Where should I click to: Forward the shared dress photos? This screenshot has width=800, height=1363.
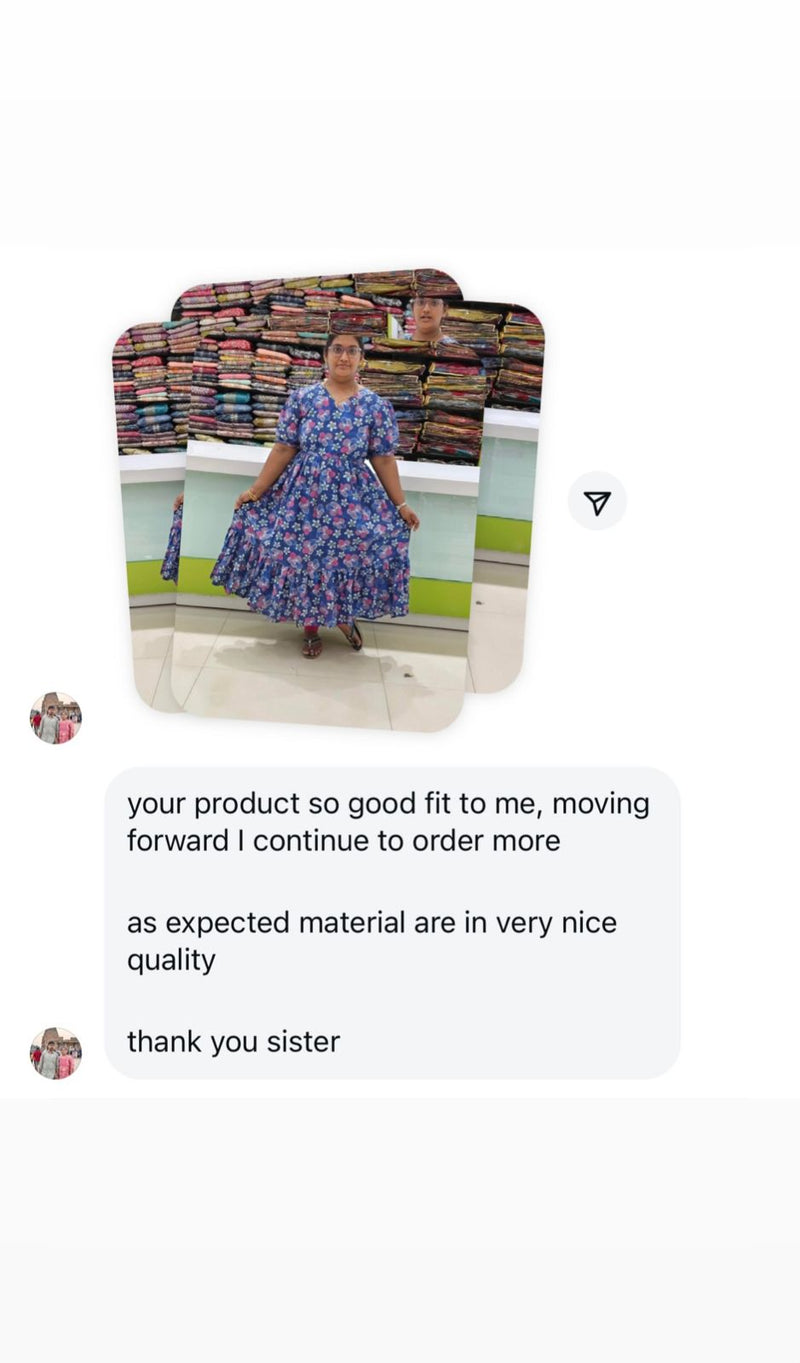(597, 502)
